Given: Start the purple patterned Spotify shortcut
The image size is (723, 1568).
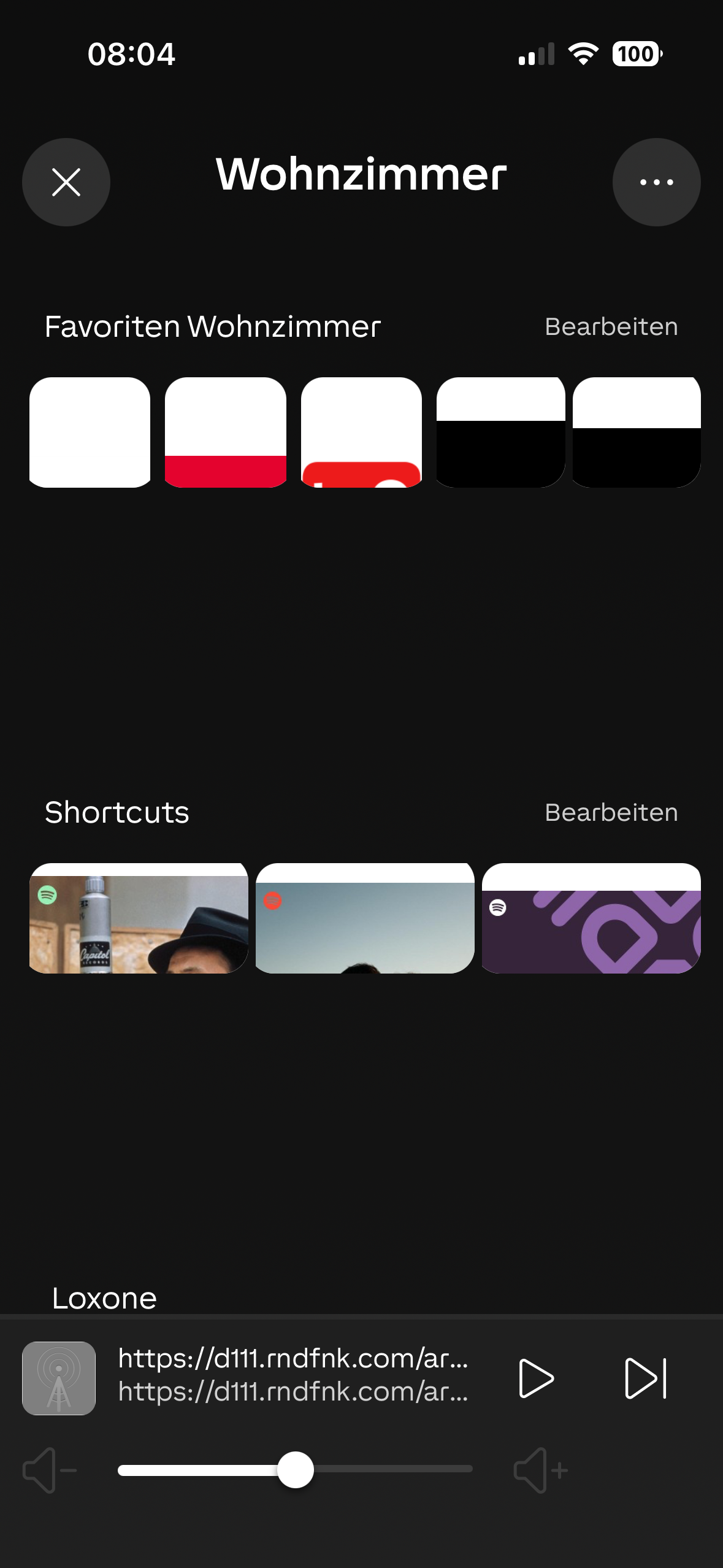Looking at the screenshot, I should (x=591, y=918).
